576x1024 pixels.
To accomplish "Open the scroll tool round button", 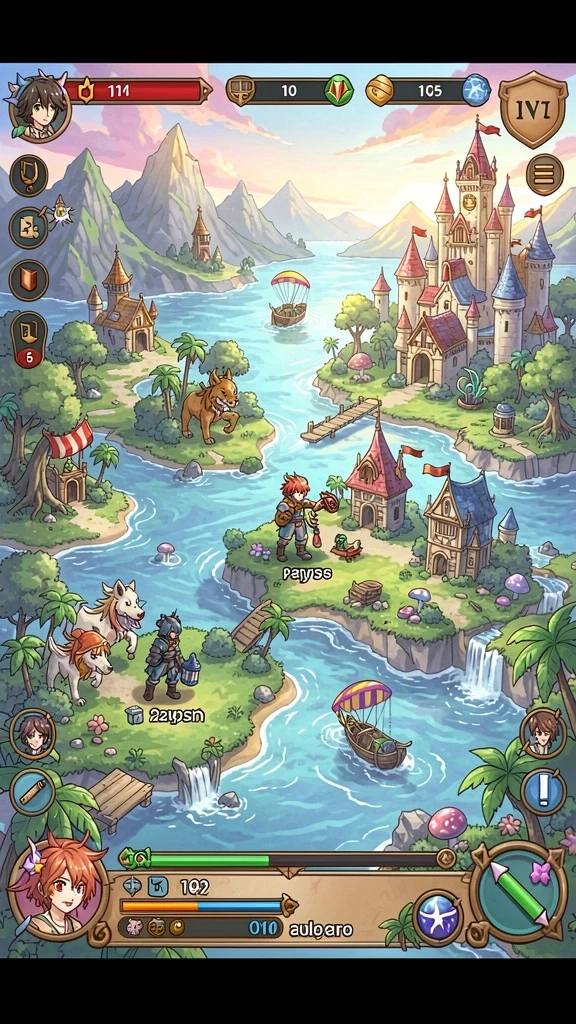I will click(33, 792).
